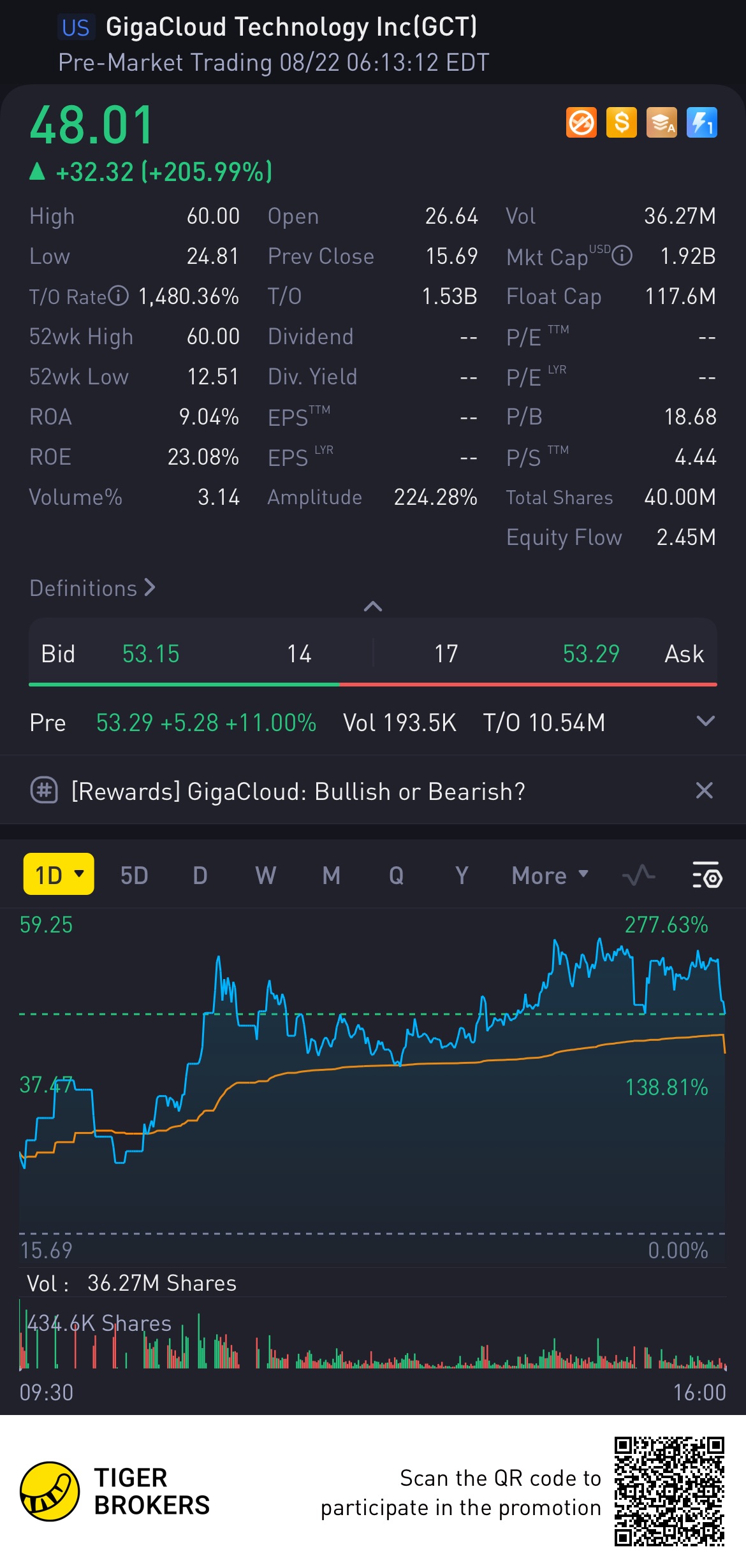746x1568 pixels.
Task: Tap the chart indicator wave icon
Action: 638,876
